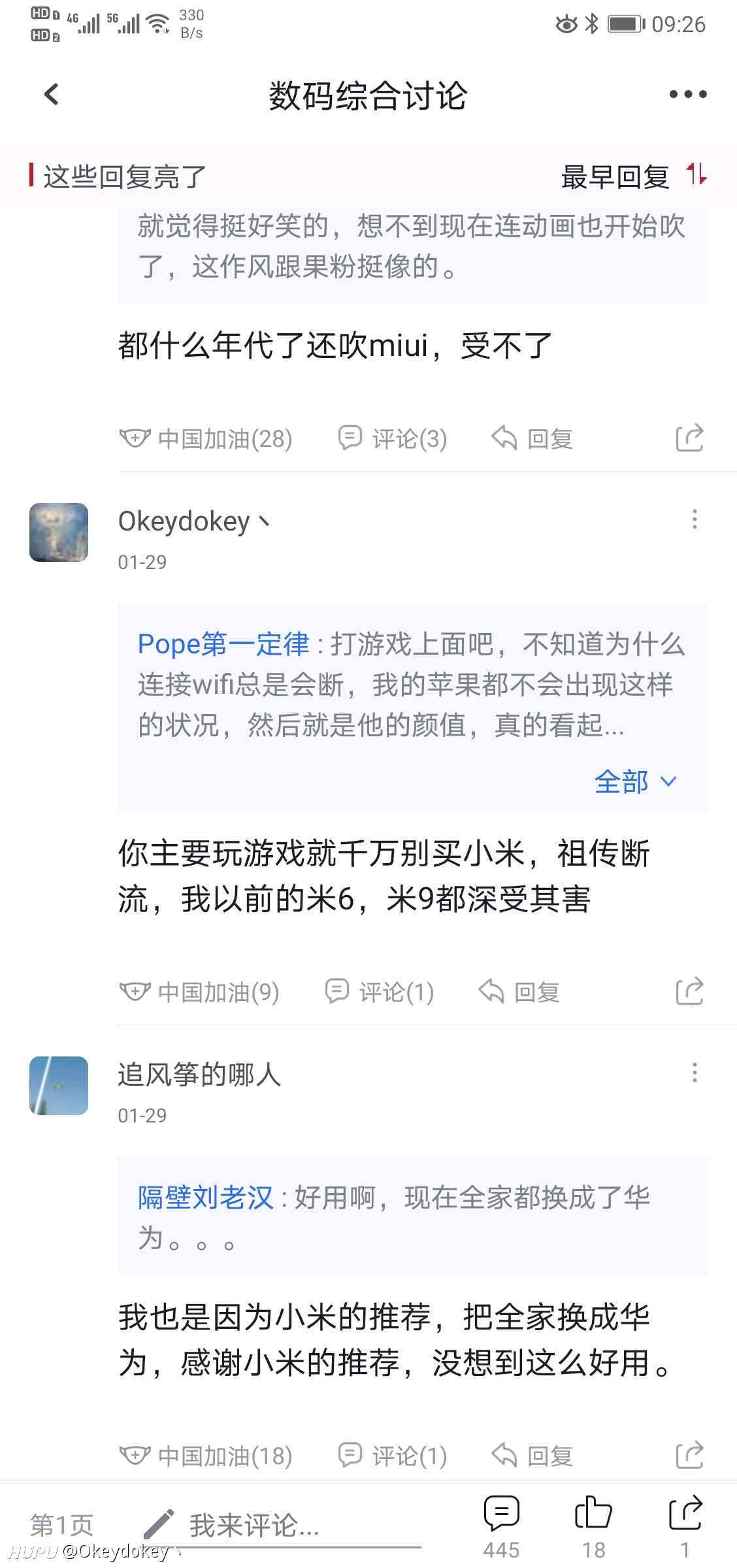Expand quoted text with 全部
Viewport: 737px width, 1568px height.
(x=635, y=781)
